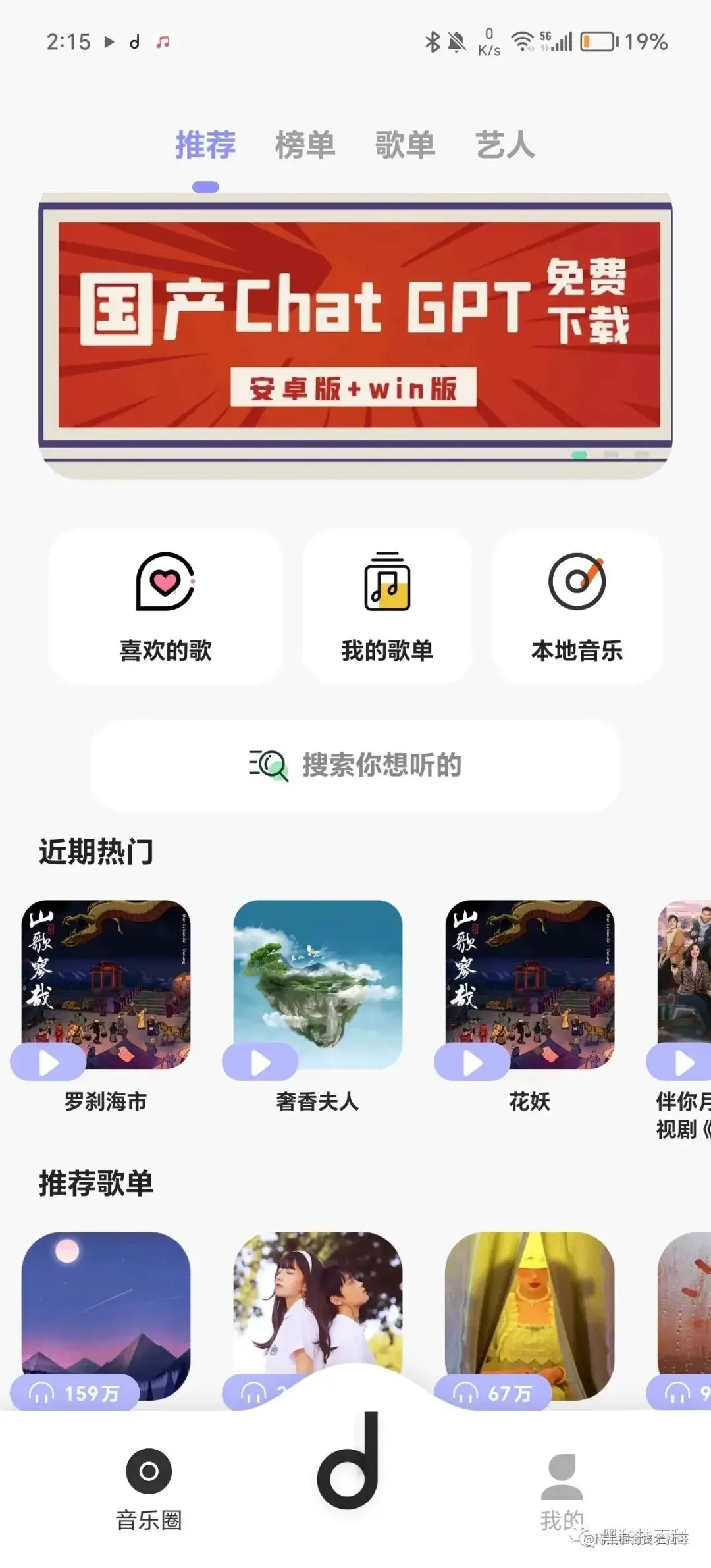Open 本地音乐
Image resolution: width=711 pixels, height=1568 pixels.
[577, 607]
